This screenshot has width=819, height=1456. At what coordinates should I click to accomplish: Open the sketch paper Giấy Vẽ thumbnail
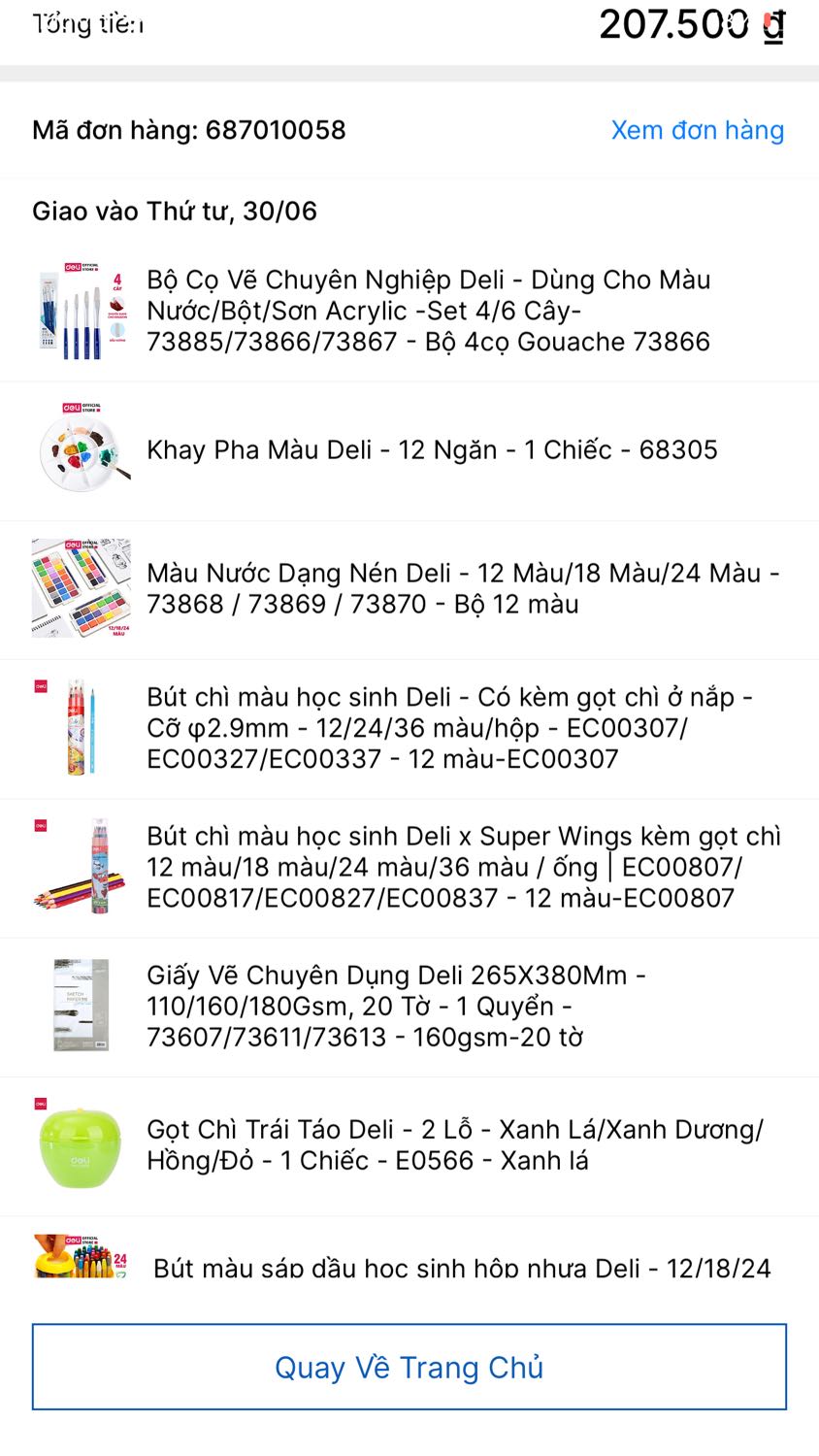tap(81, 1006)
